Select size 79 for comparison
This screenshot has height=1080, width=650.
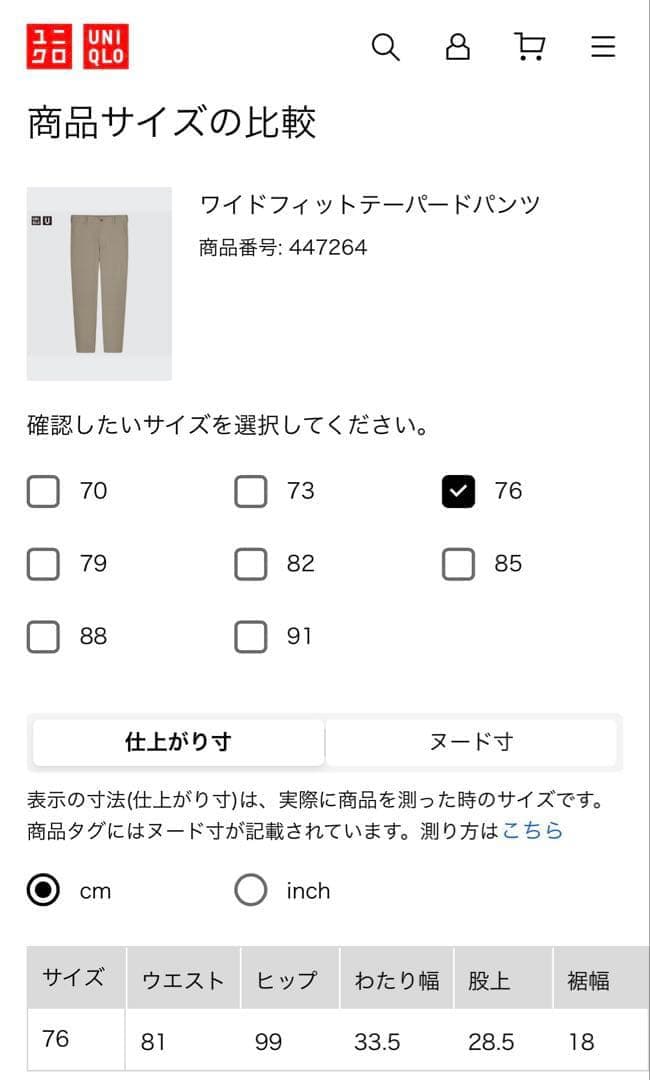click(x=43, y=565)
